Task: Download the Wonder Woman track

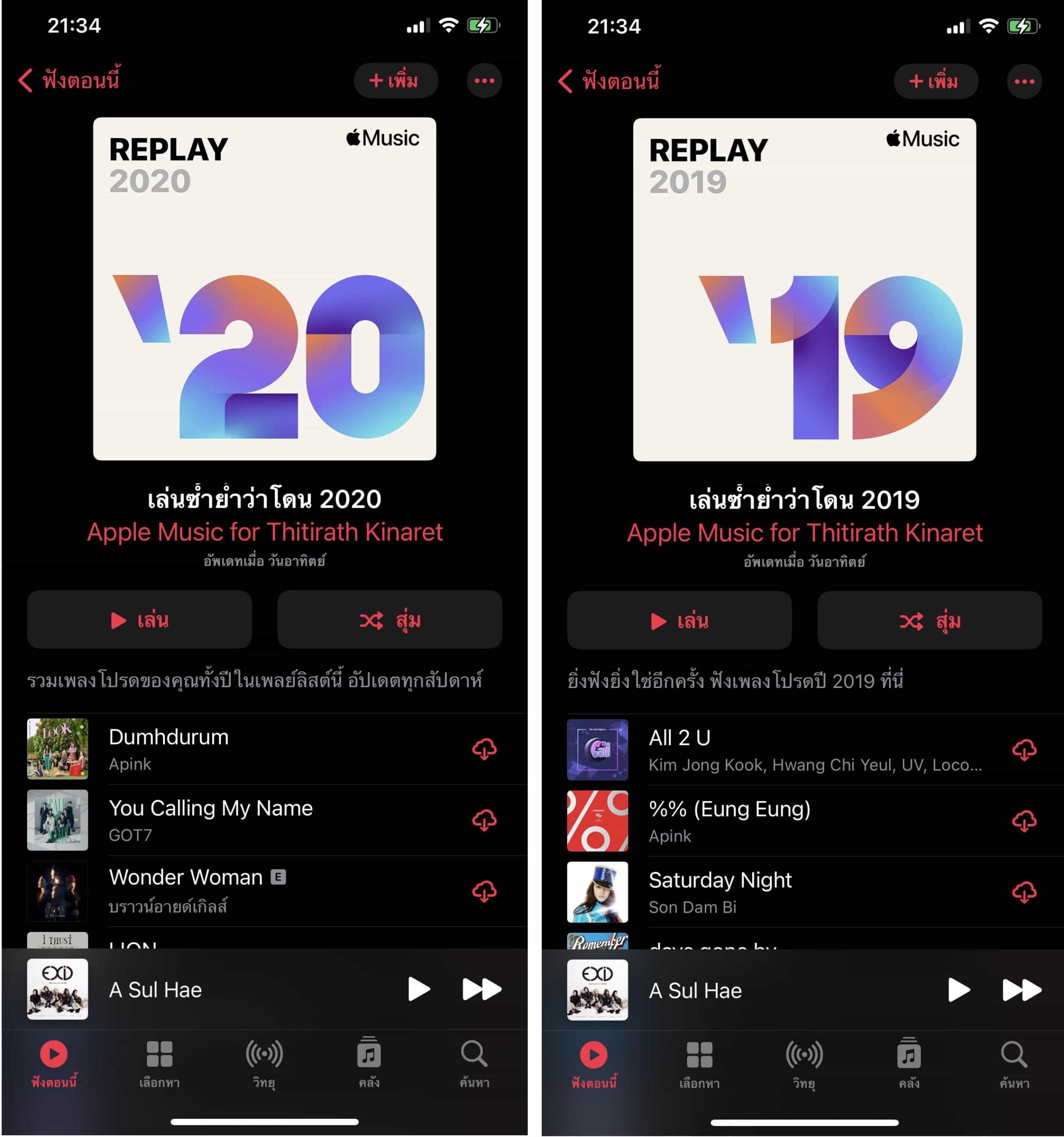Action: point(484,891)
